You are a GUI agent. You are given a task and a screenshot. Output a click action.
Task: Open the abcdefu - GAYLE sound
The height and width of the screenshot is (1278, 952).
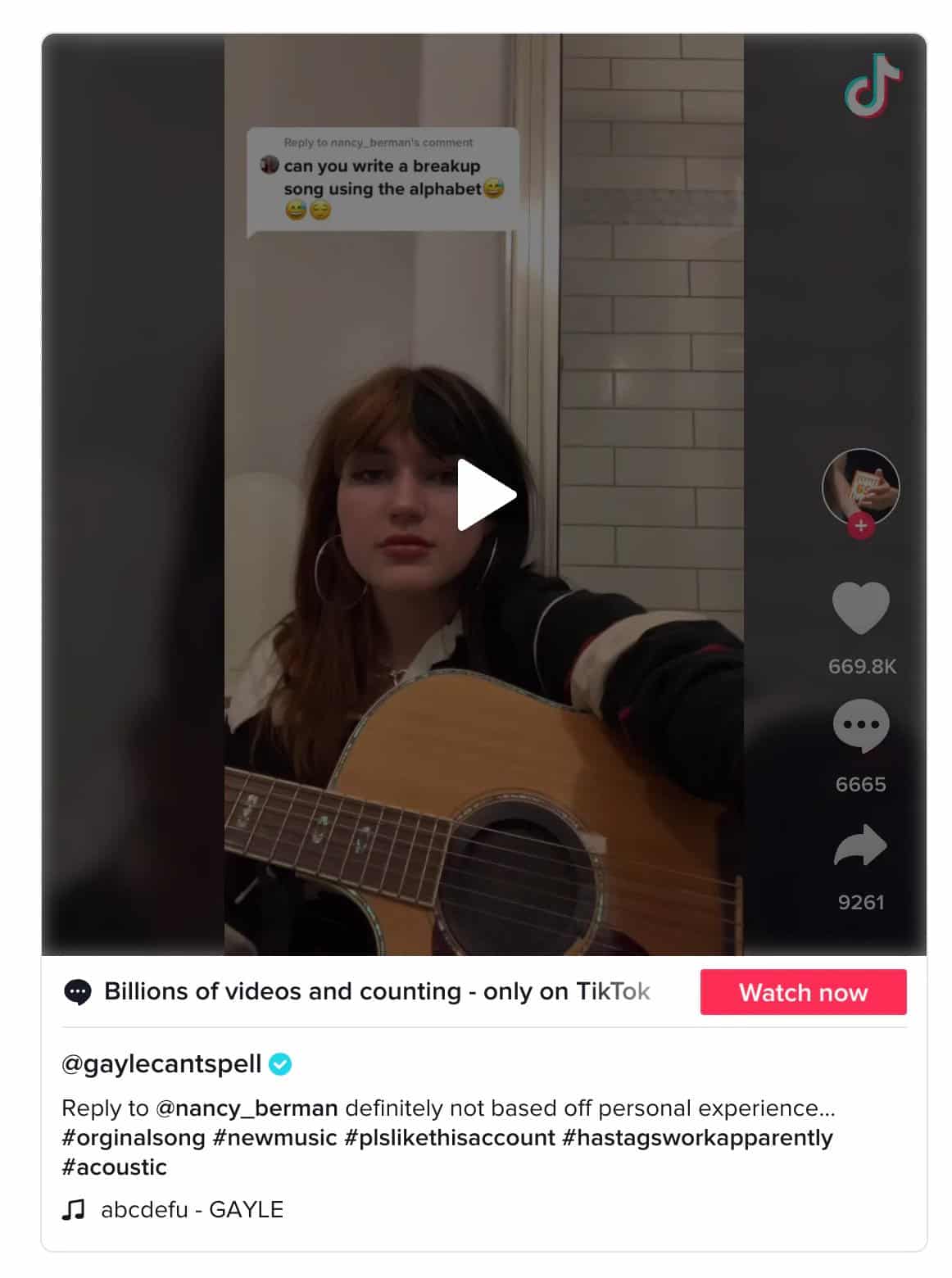click(192, 1210)
